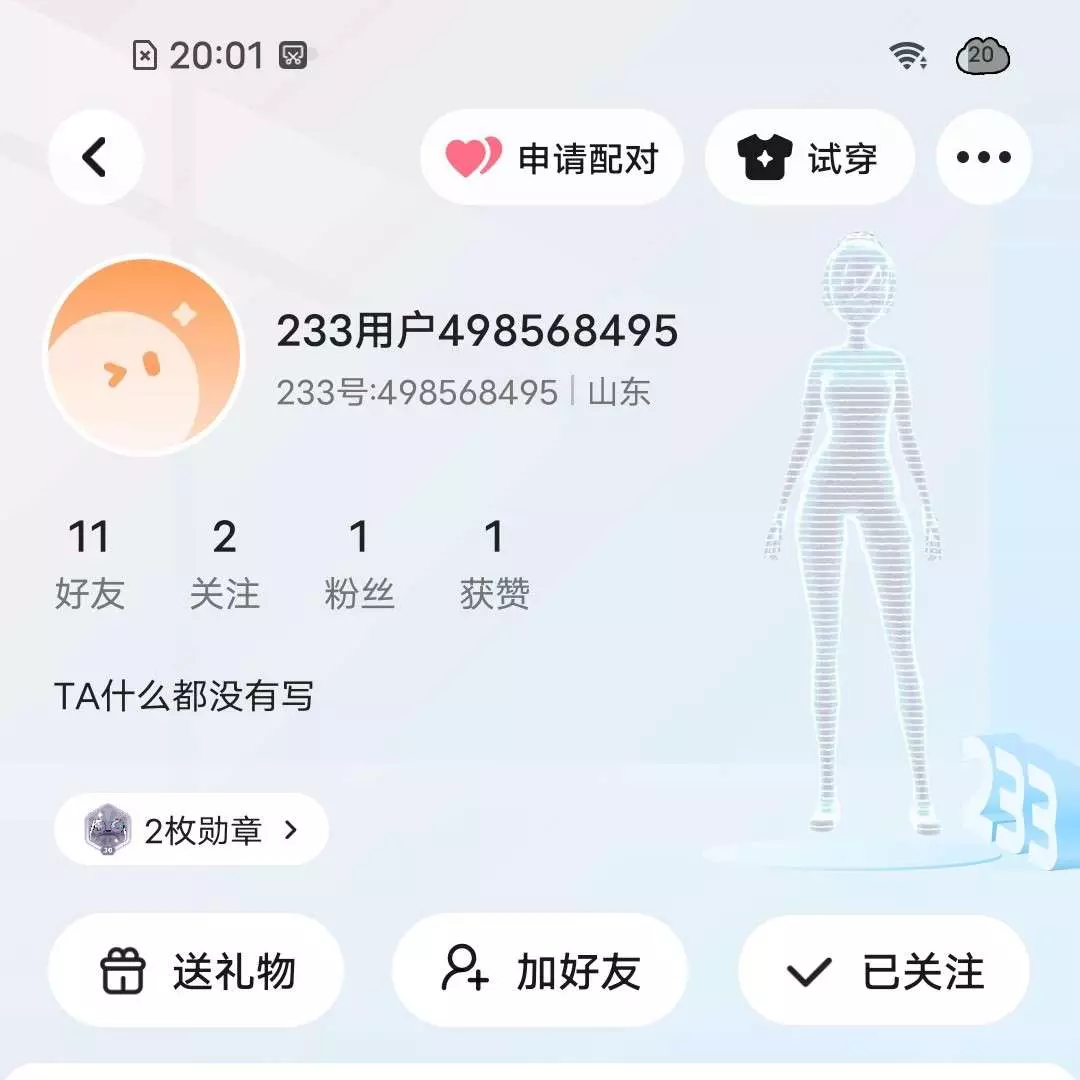Screen dimensions: 1080x1080
Task: Send a gift with 送礼物
Action: (196, 970)
